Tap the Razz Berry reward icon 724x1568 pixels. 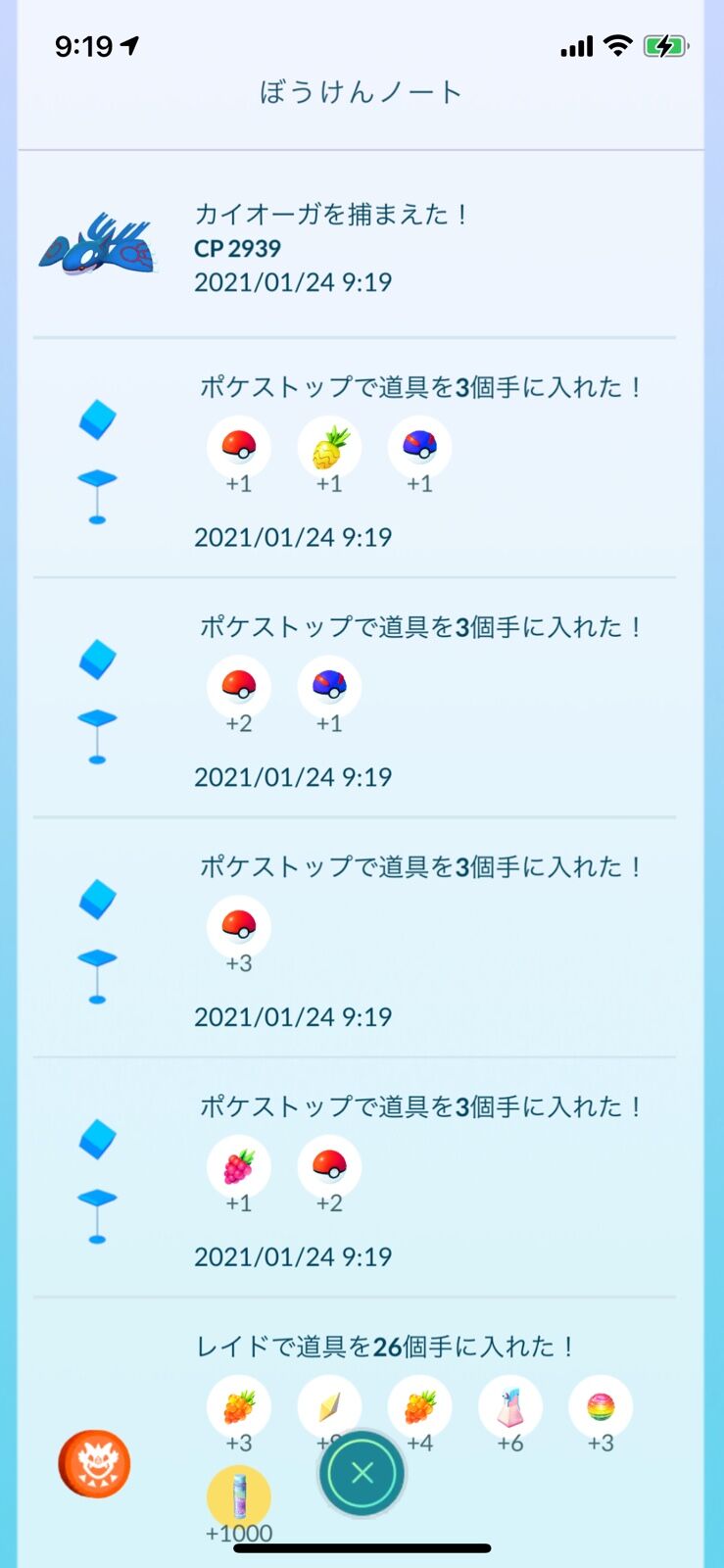[x=239, y=1166]
